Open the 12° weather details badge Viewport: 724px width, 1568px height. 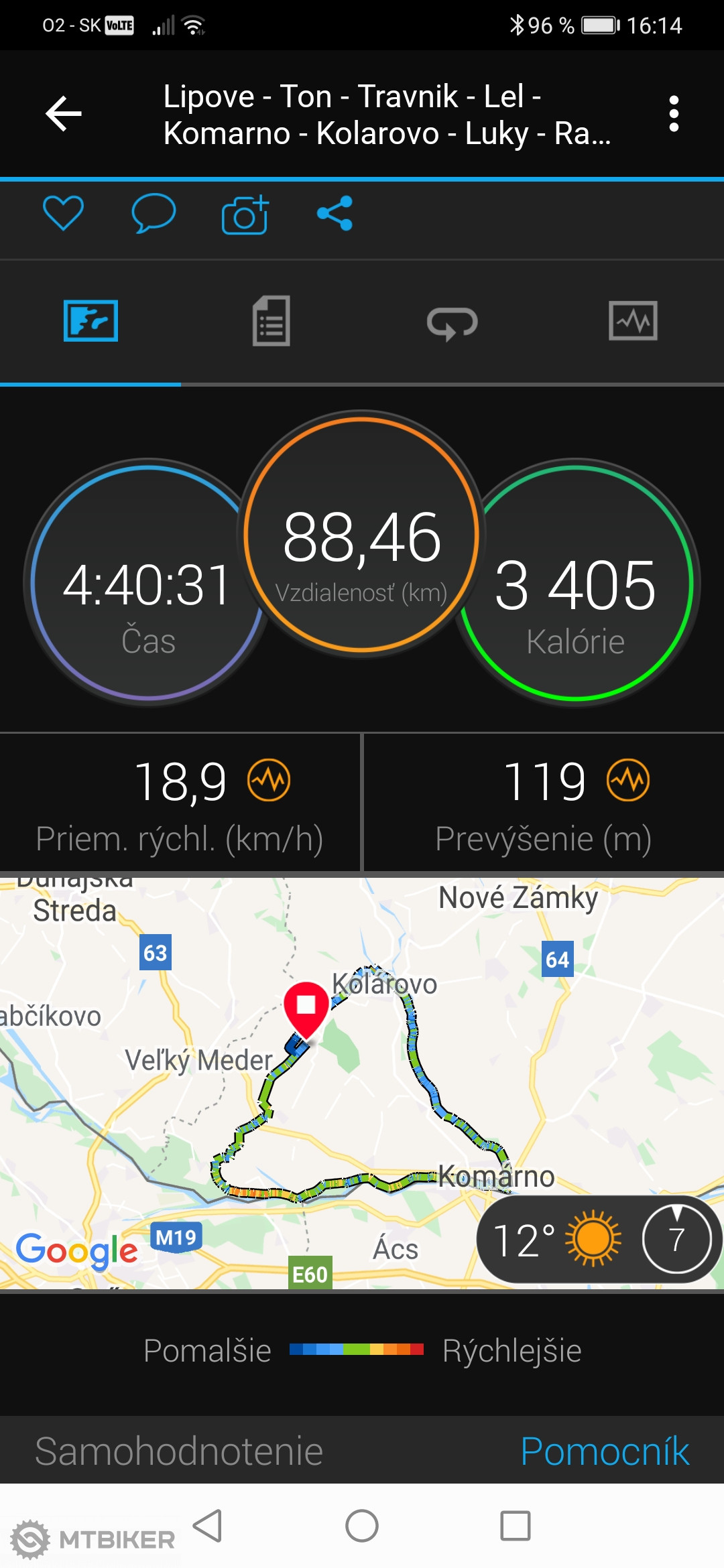tap(598, 1239)
